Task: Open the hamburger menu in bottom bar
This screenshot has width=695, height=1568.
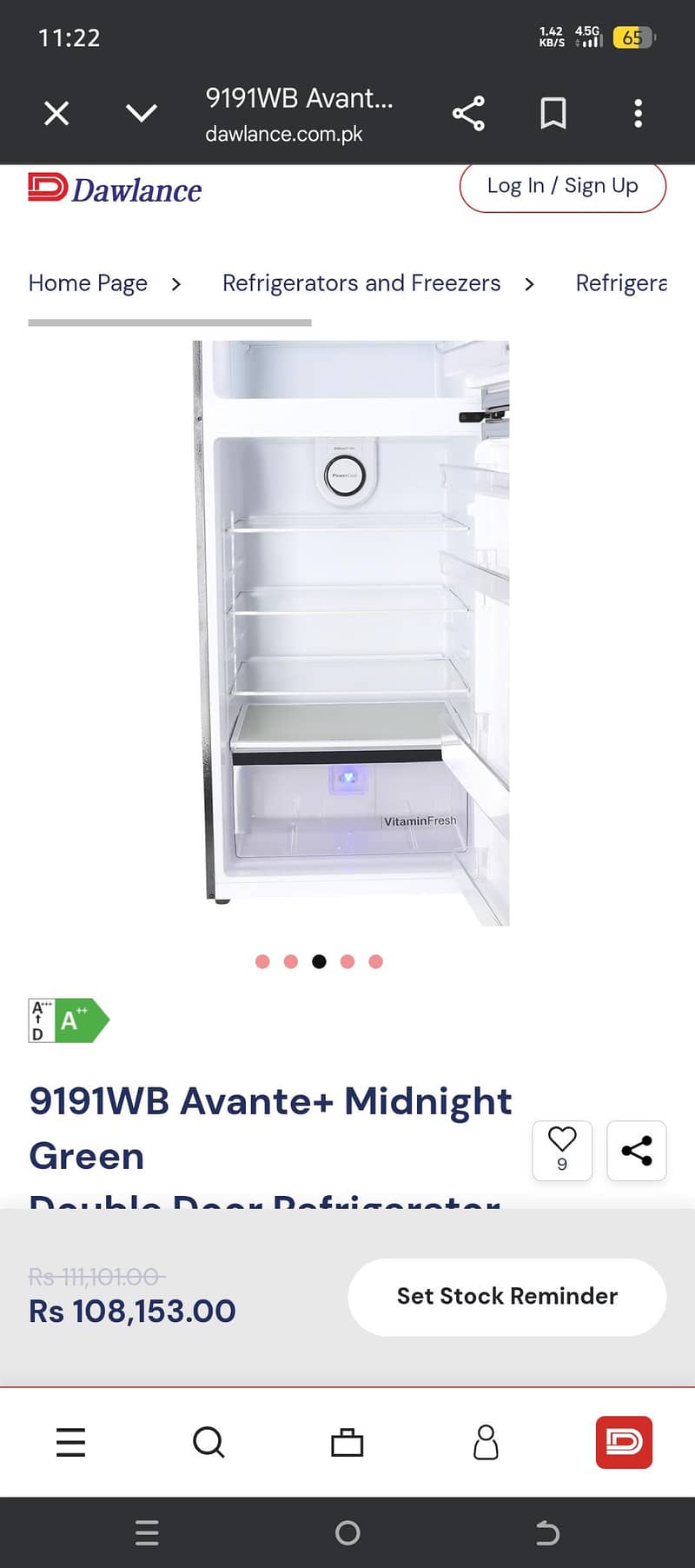Action: click(69, 1443)
